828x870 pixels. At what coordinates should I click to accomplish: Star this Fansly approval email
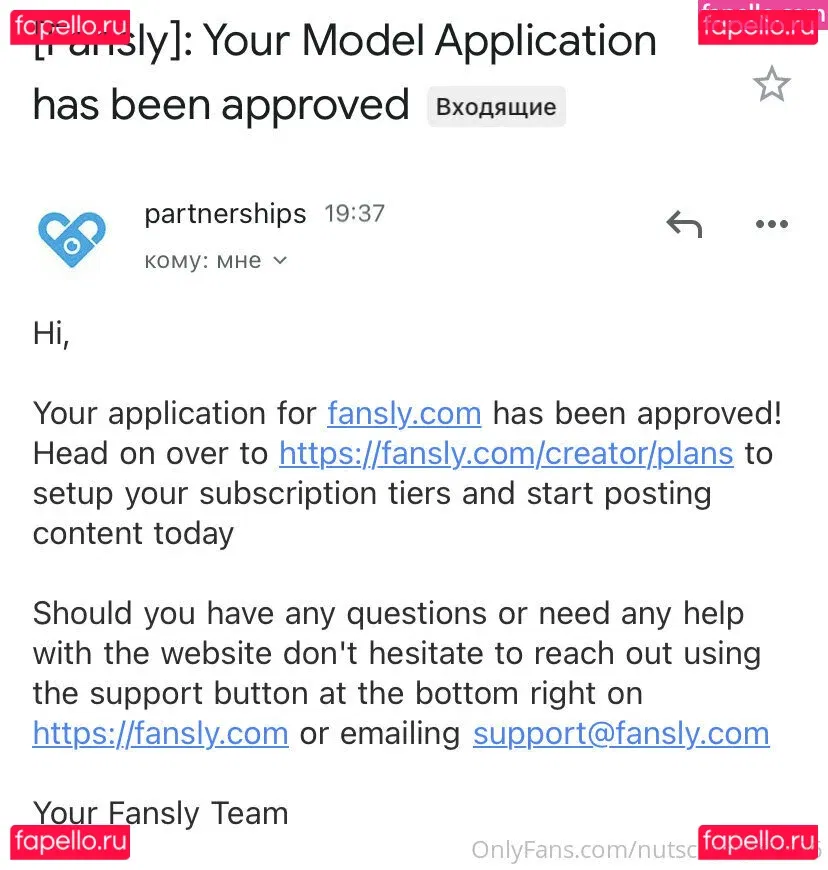pos(771,85)
